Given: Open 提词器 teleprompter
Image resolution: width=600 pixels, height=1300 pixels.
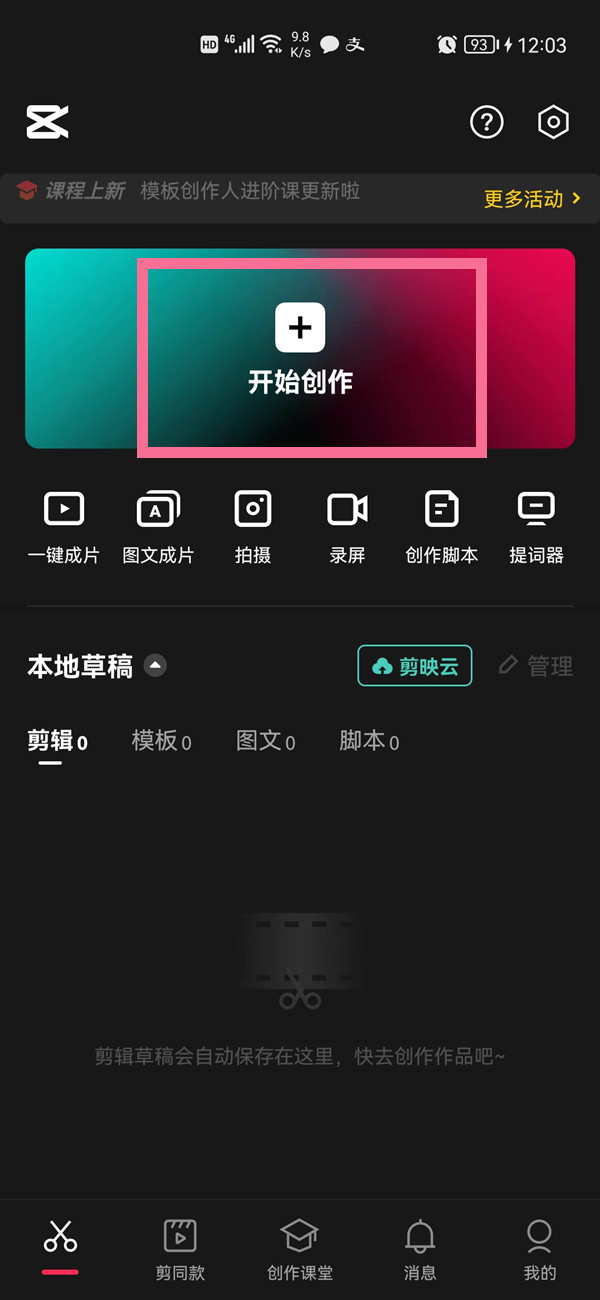Looking at the screenshot, I should [x=536, y=526].
